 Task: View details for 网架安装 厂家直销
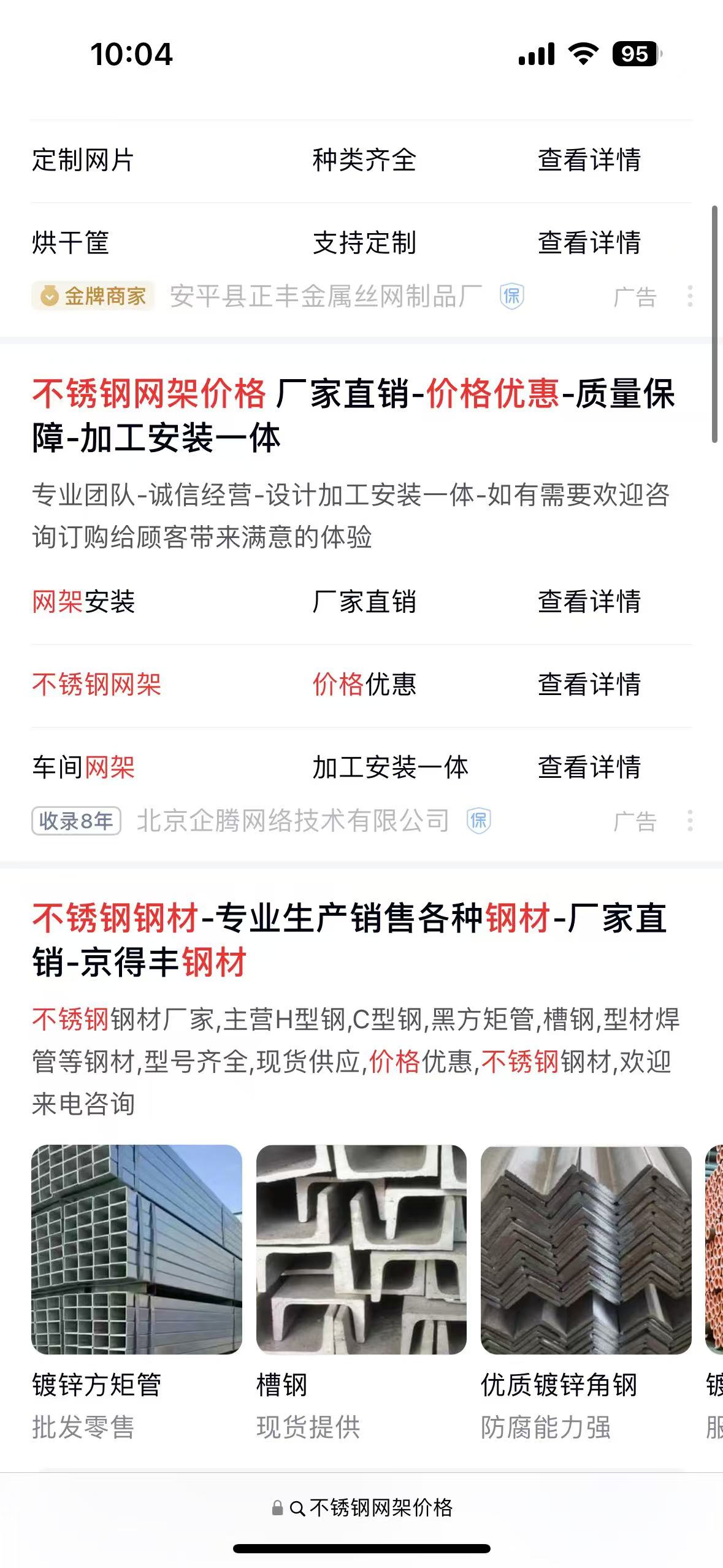point(589,602)
